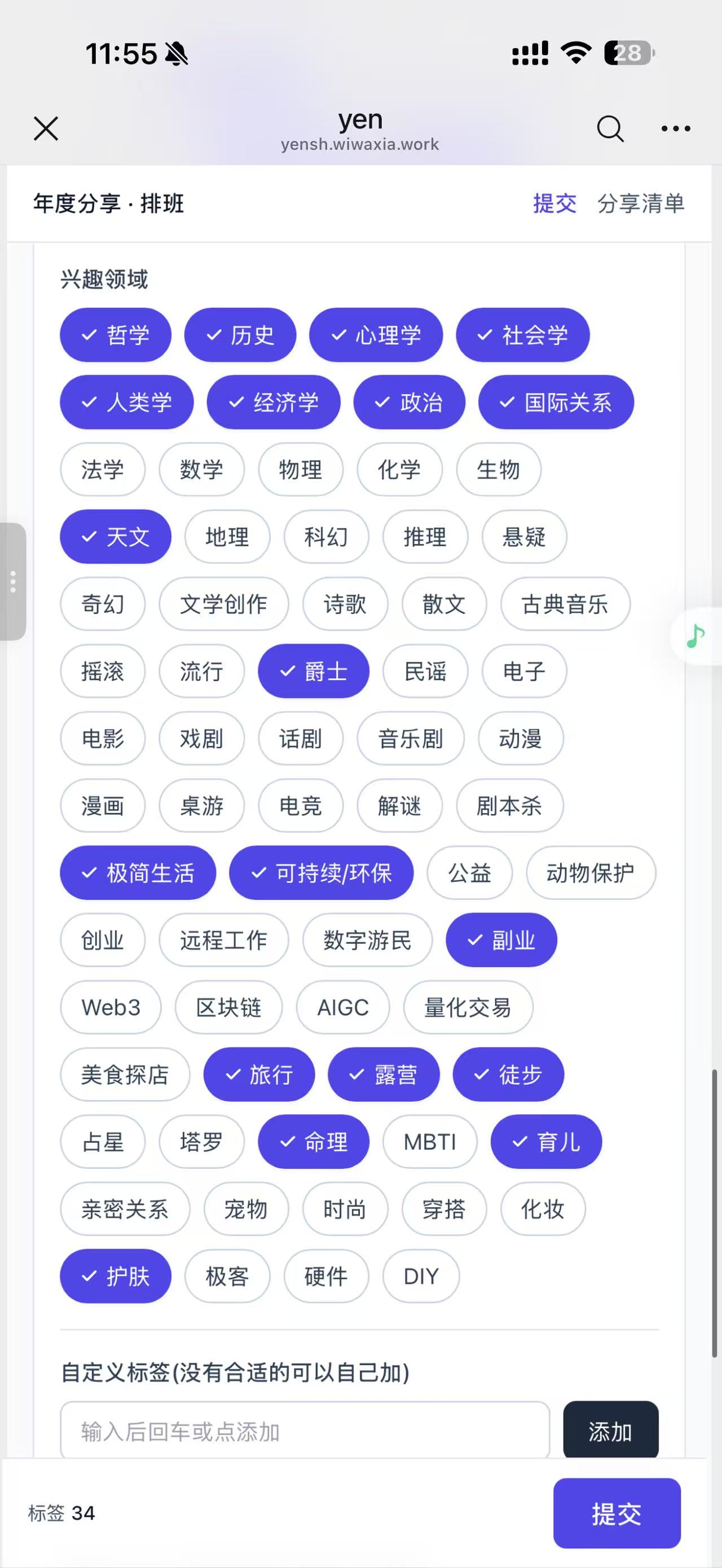Tap the 添加 button
The width and height of the screenshot is (722, 1568).
pos(610,1431)
